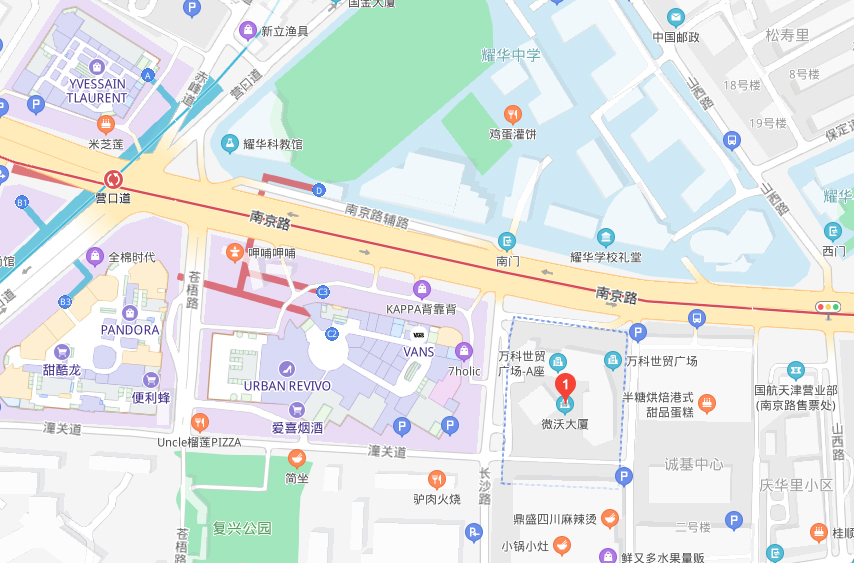Select the 万科世贸广场 place marker
Viewport: 854px width, 563px height.
[x=613, y=360]
